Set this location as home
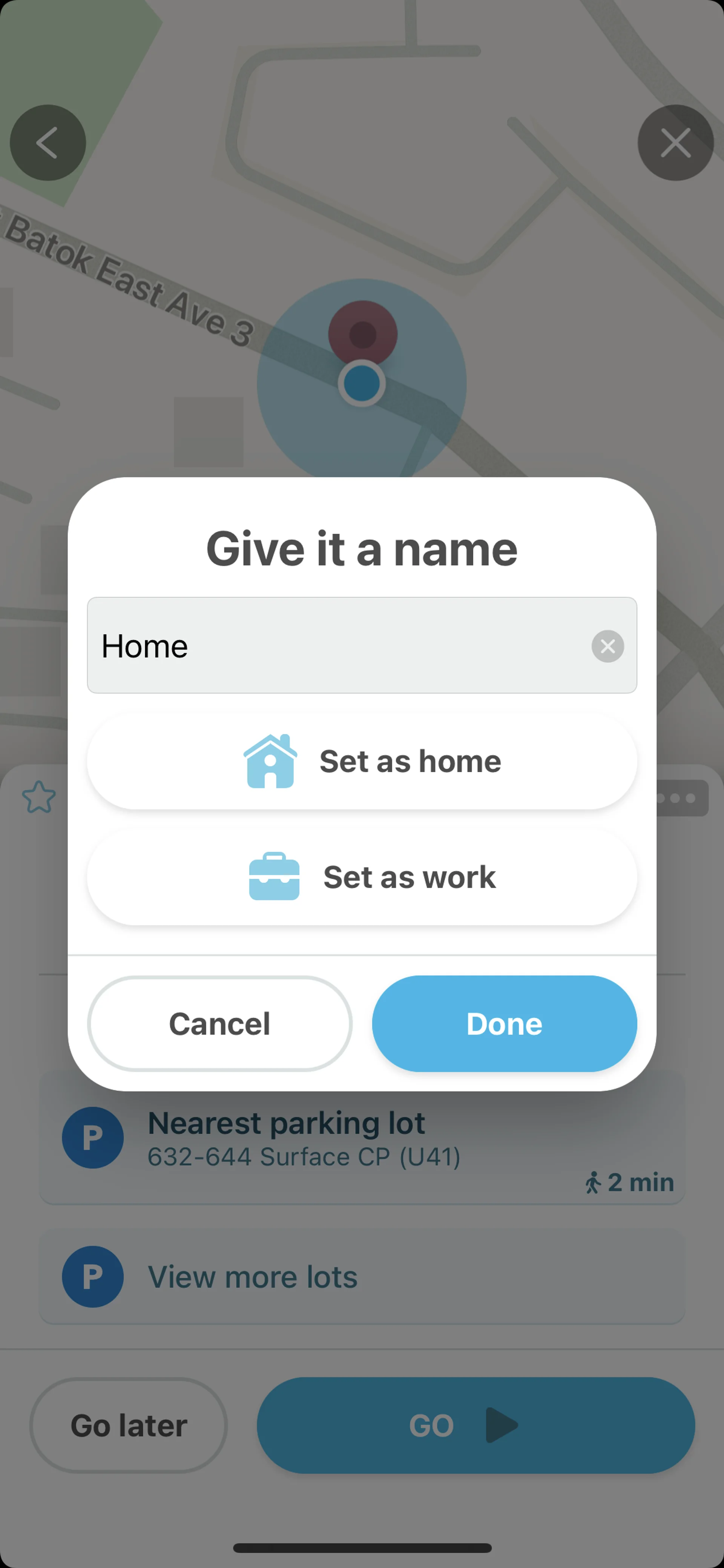724x1568 pixels. pyautogui.click(x=362, y=761)
